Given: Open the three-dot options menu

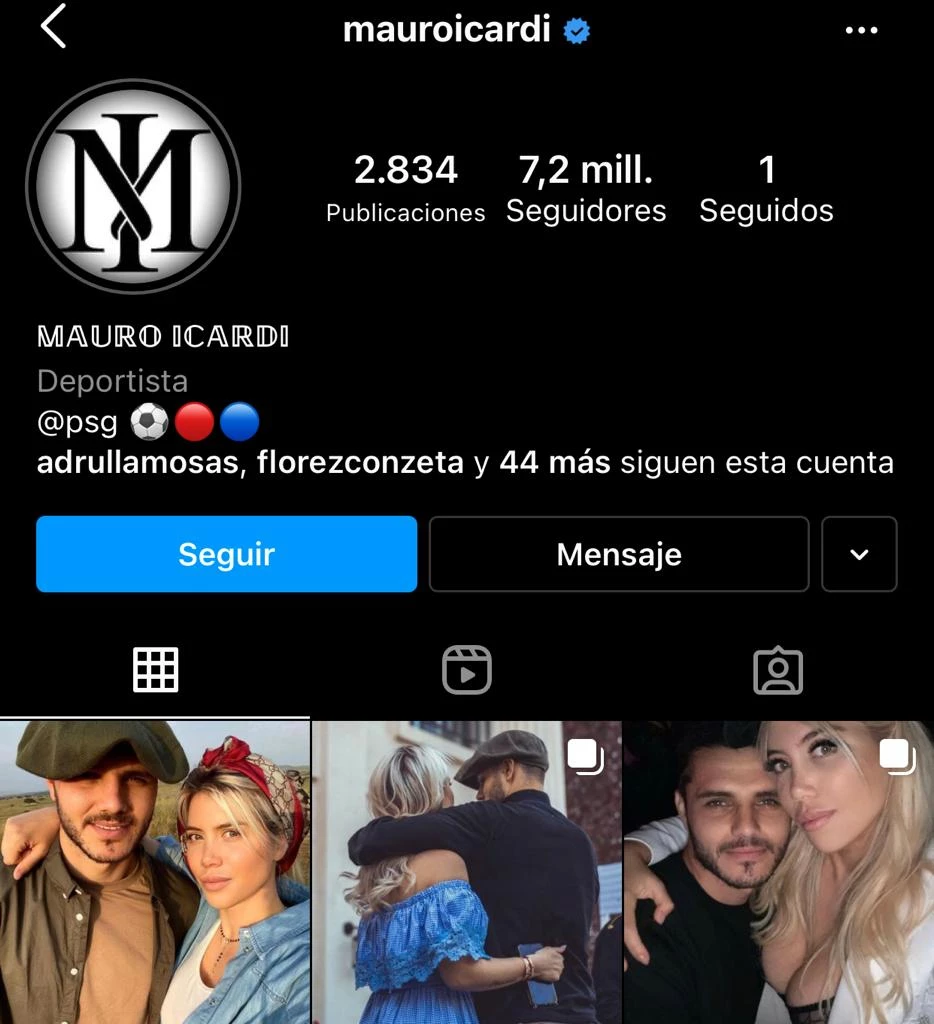Looking at the screenshot, I should coord(861,30).
